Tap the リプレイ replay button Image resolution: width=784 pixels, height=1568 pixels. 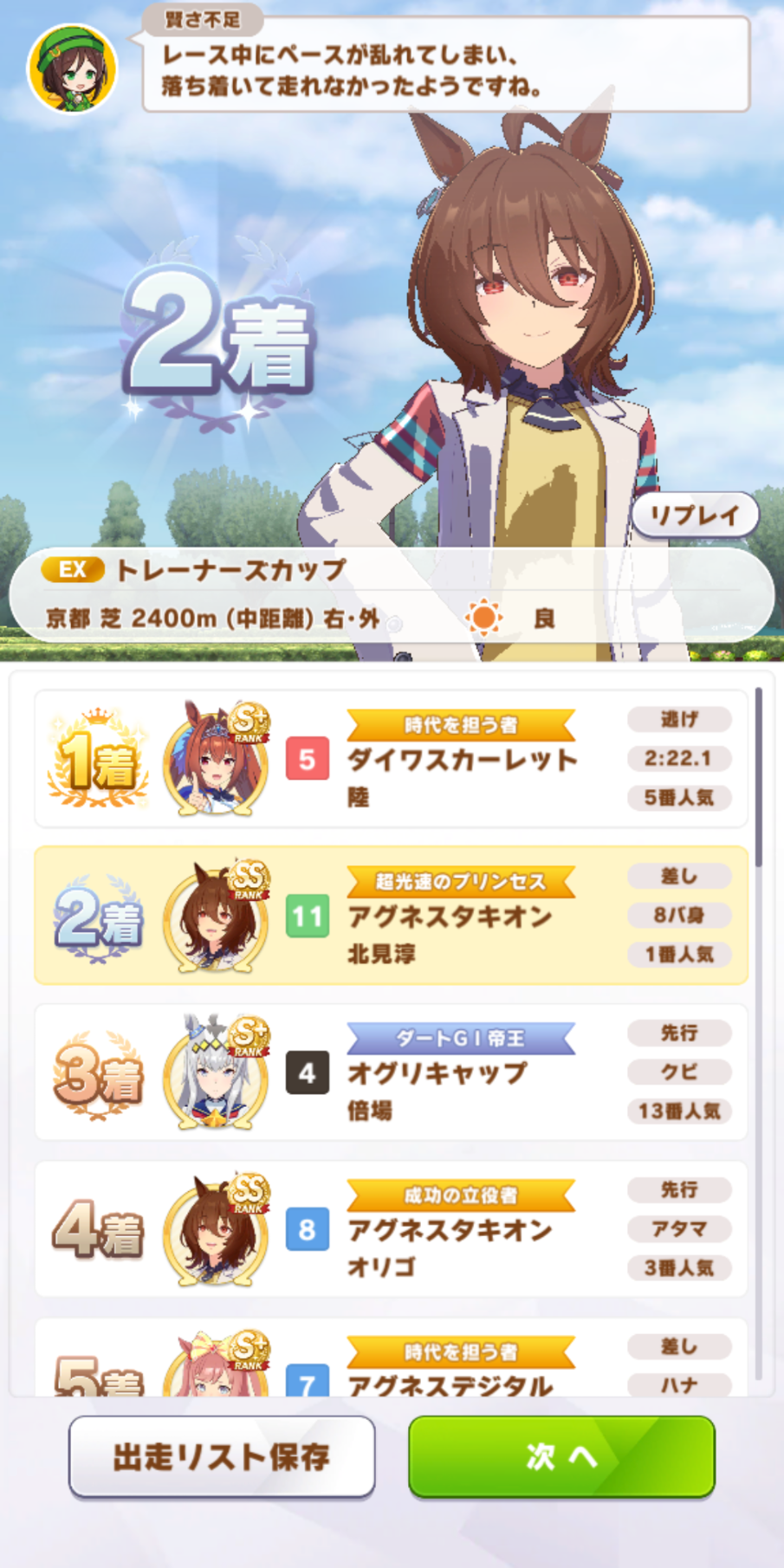click(695, 515)
